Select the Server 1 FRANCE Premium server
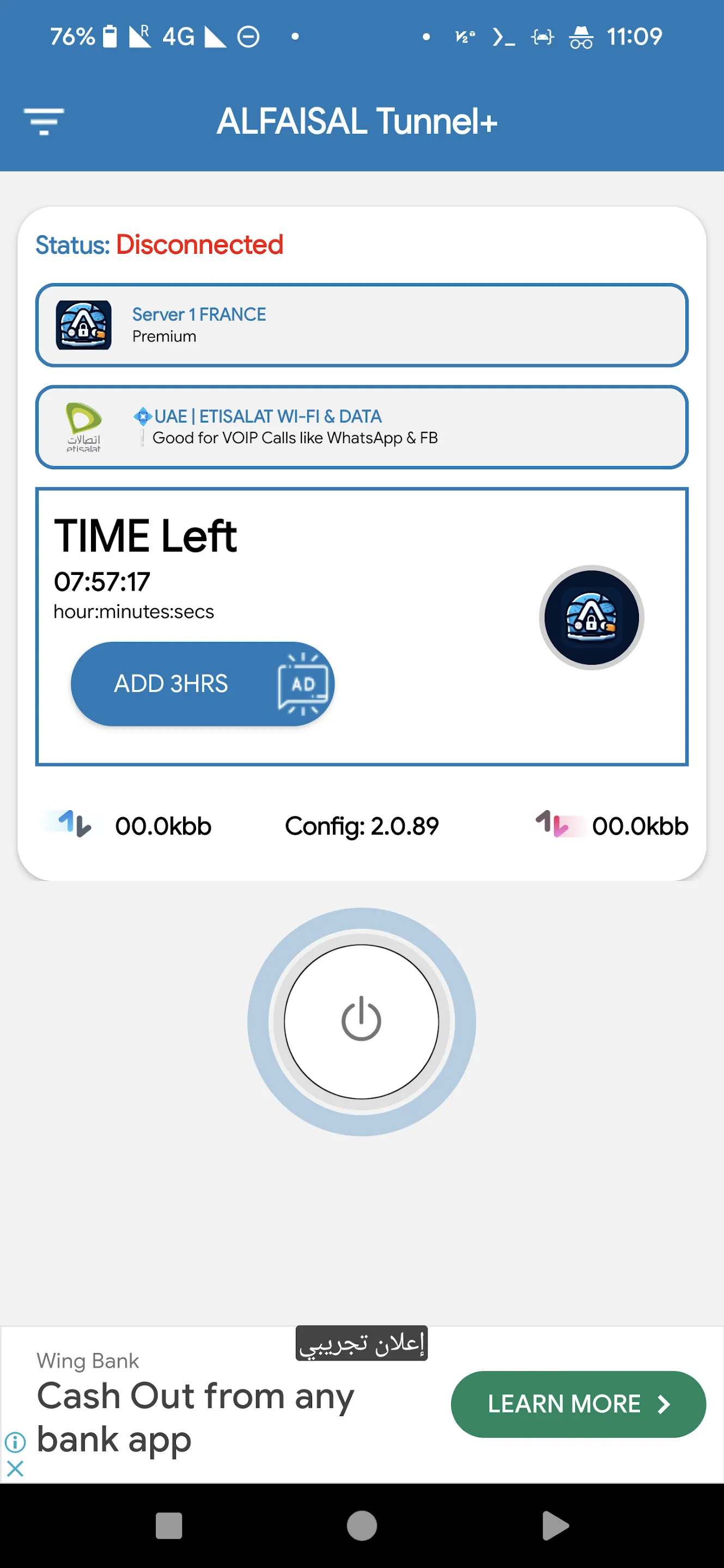The image size is (724, 1568). [x=362, y=325]
